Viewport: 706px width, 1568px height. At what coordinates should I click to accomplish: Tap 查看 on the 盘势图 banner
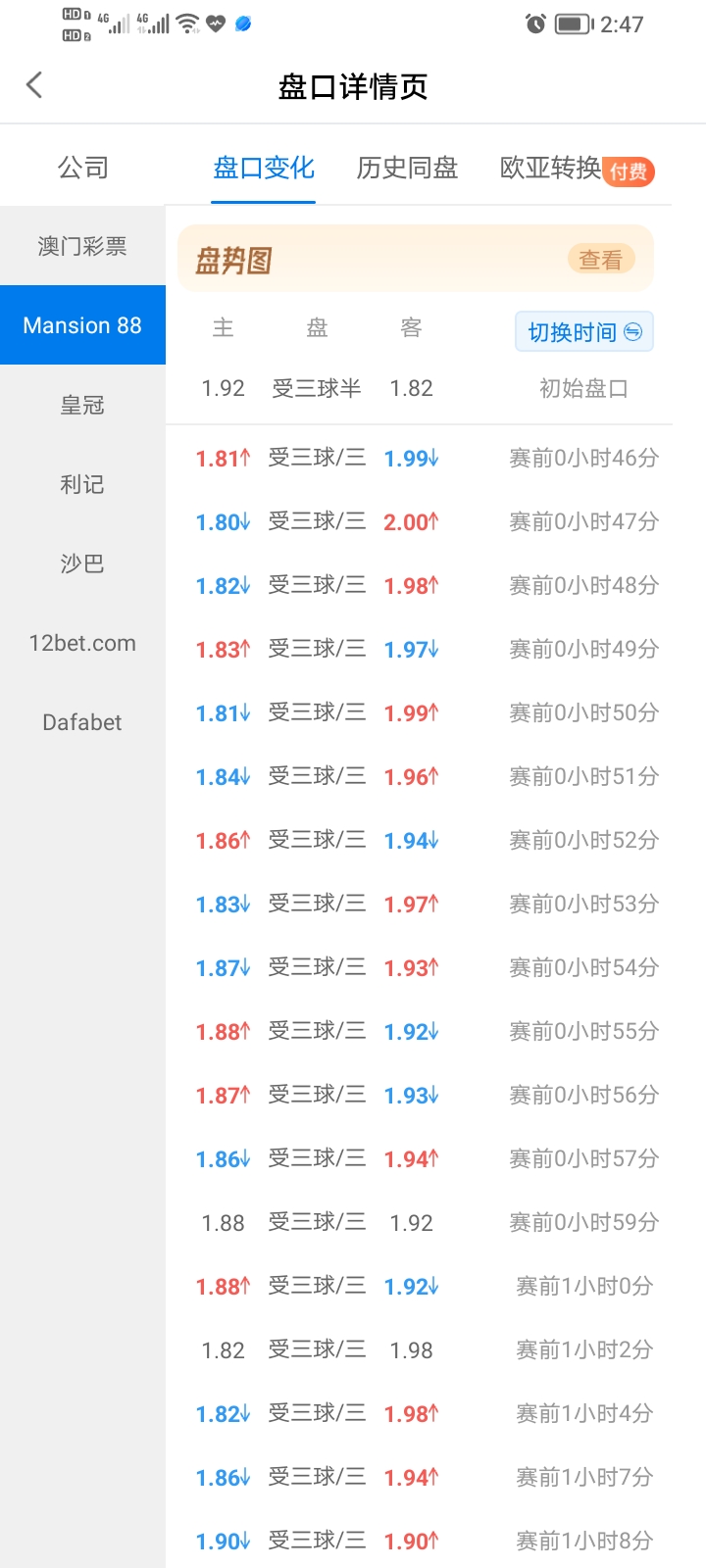click(x=601, y=260)
